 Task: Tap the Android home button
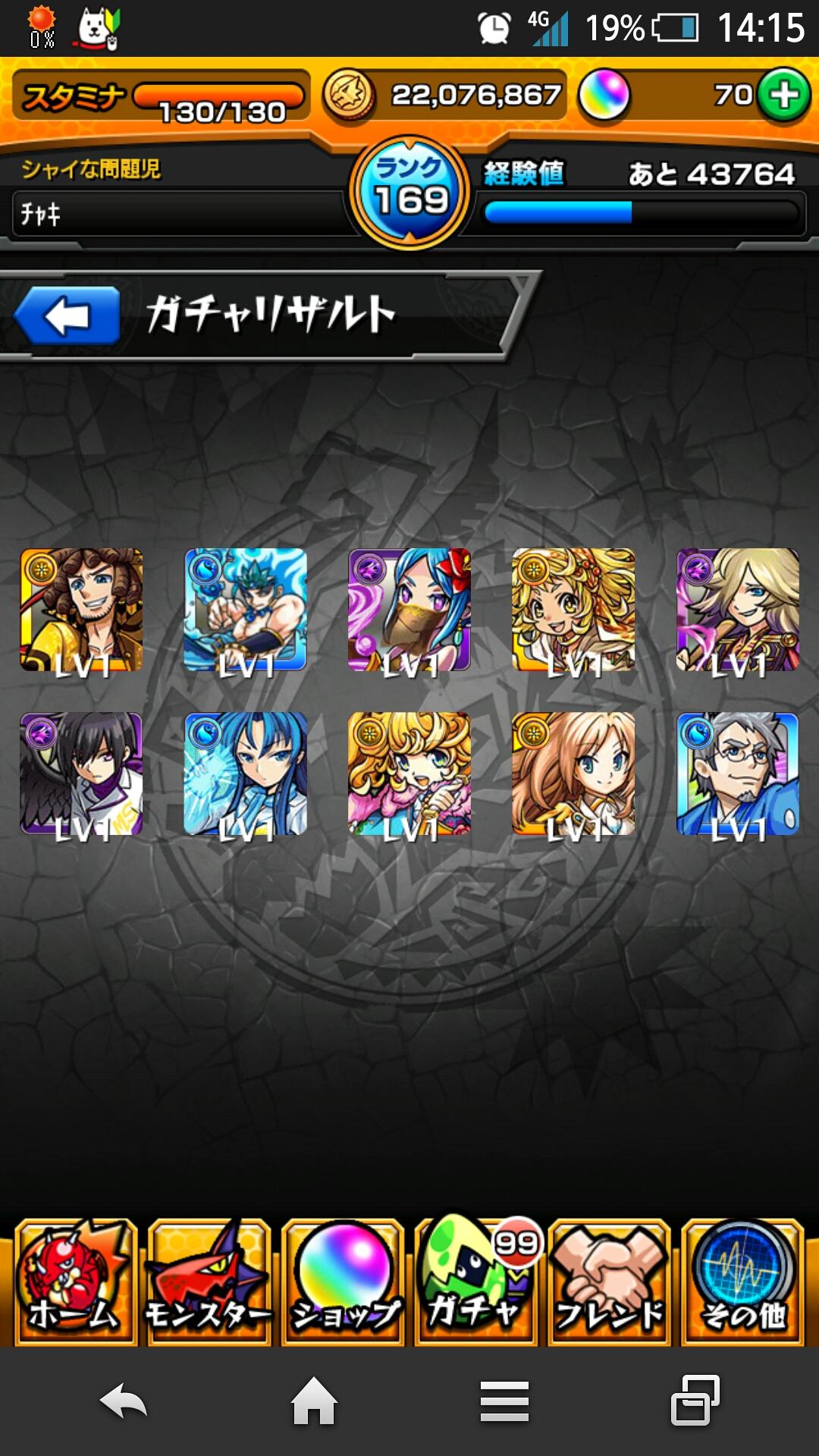tap(314, 1401)
